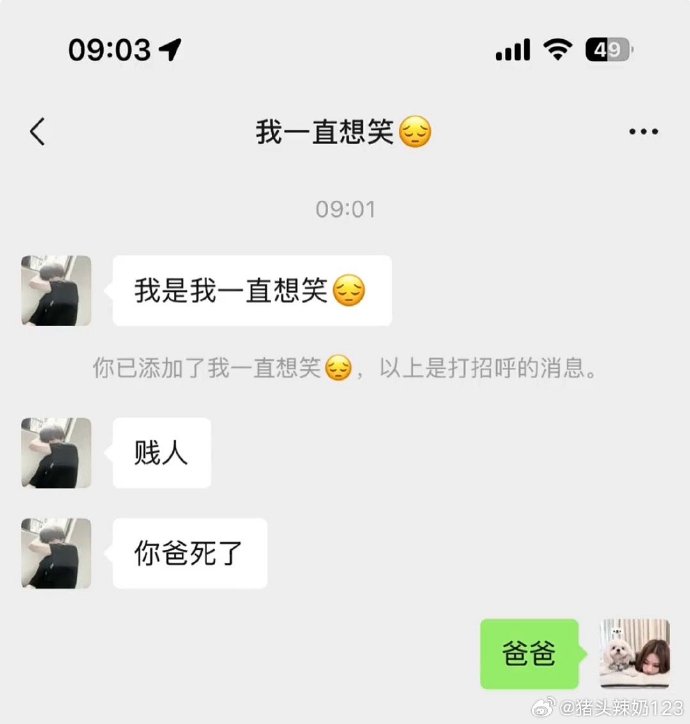Open the three-dot chat info menu

(x=643, y=132)
